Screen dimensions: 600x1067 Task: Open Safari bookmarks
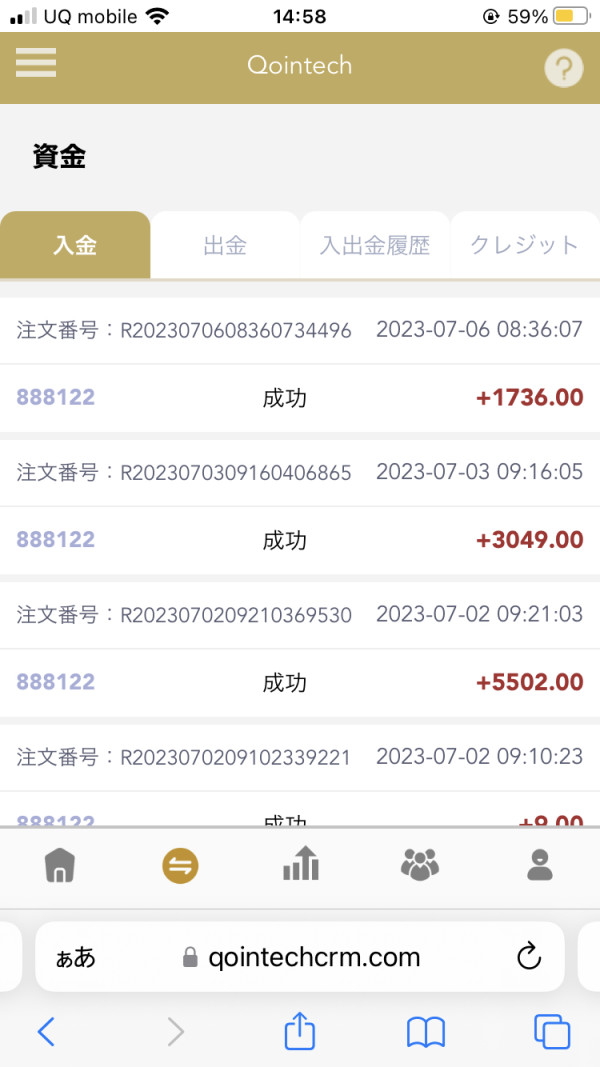click(426, 1031)
